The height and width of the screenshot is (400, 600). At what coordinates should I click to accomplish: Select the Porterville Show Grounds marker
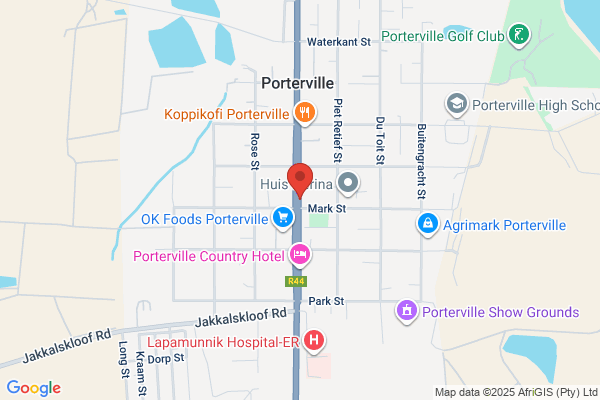click(407, 312)
